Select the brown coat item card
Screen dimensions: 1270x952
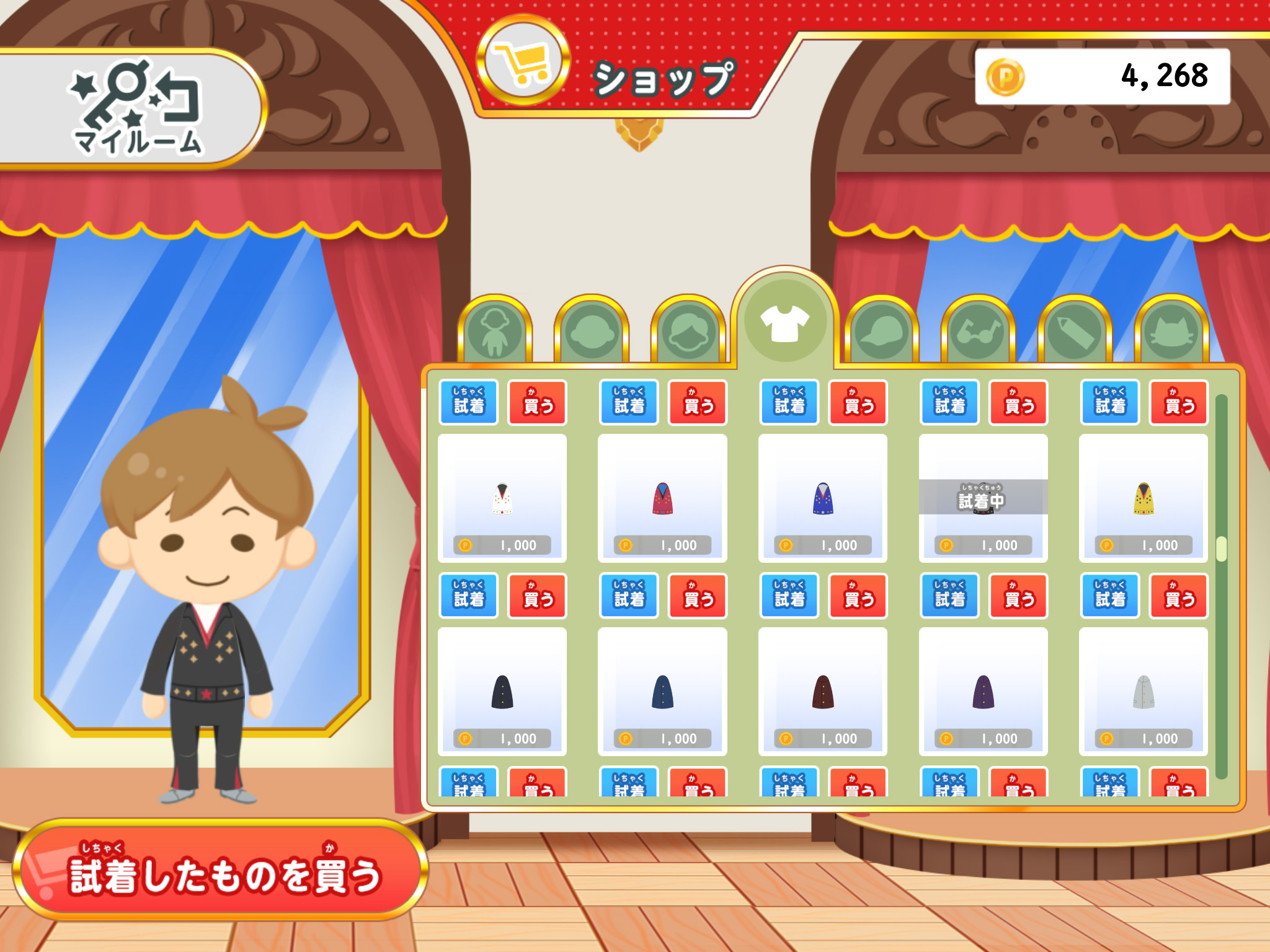[822, 692]
